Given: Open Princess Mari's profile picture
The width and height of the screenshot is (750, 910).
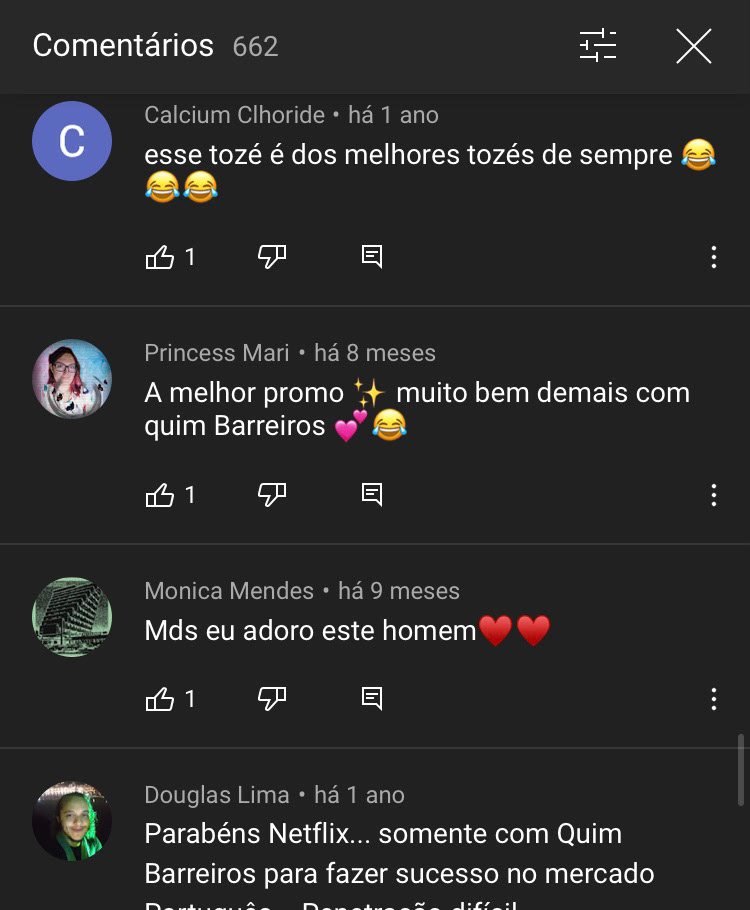Looking at the screenshot, I should 72,379.
